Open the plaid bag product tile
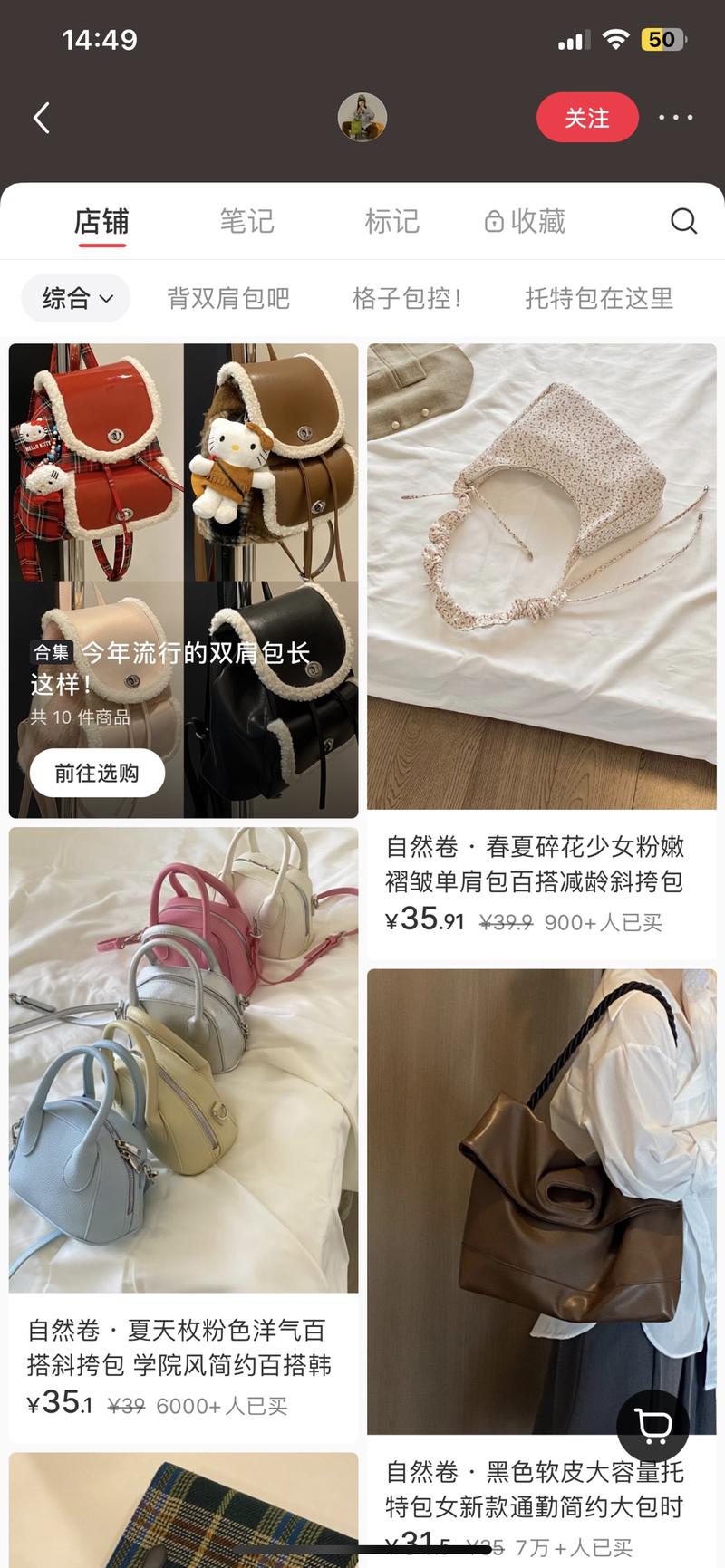 click(x=183, y=1513)
